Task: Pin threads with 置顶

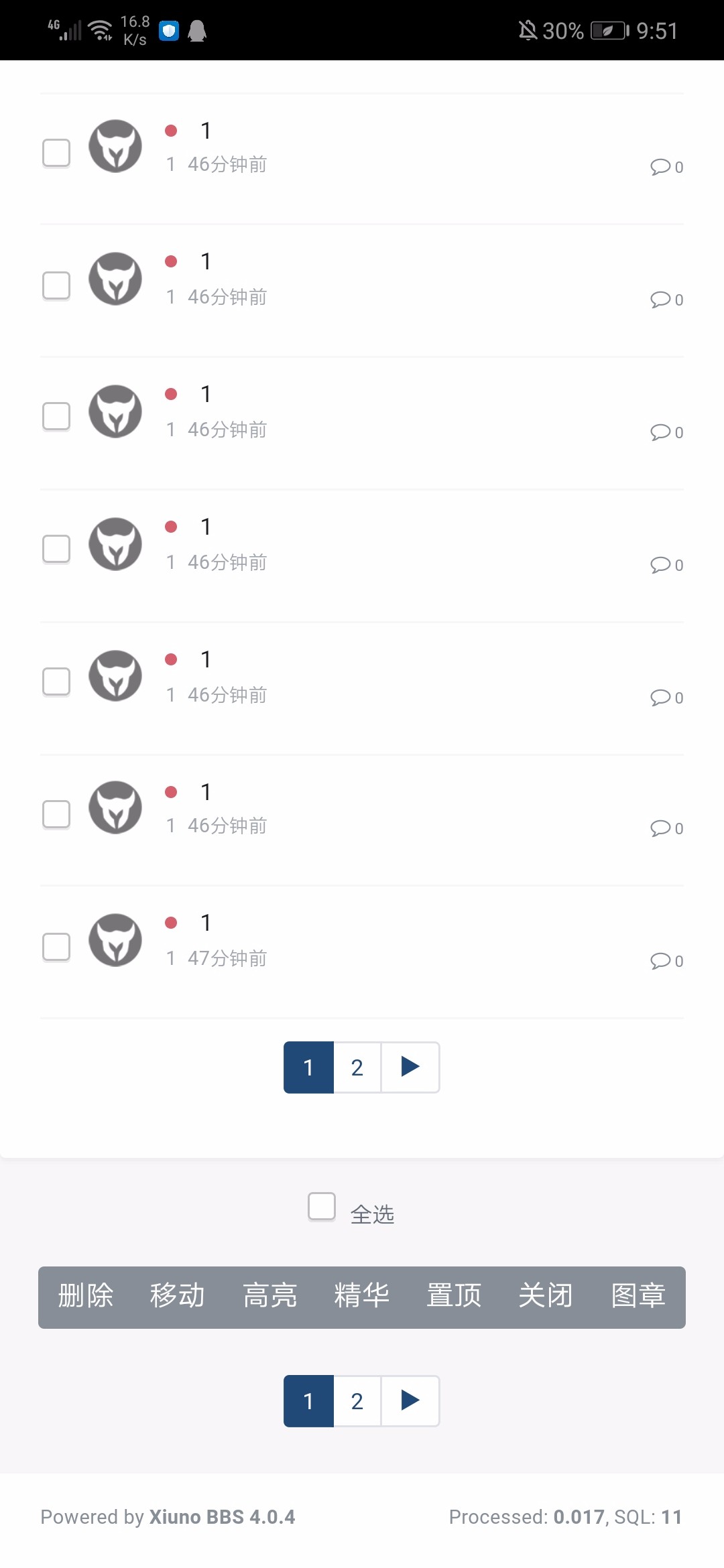Action: point(454,1296)
